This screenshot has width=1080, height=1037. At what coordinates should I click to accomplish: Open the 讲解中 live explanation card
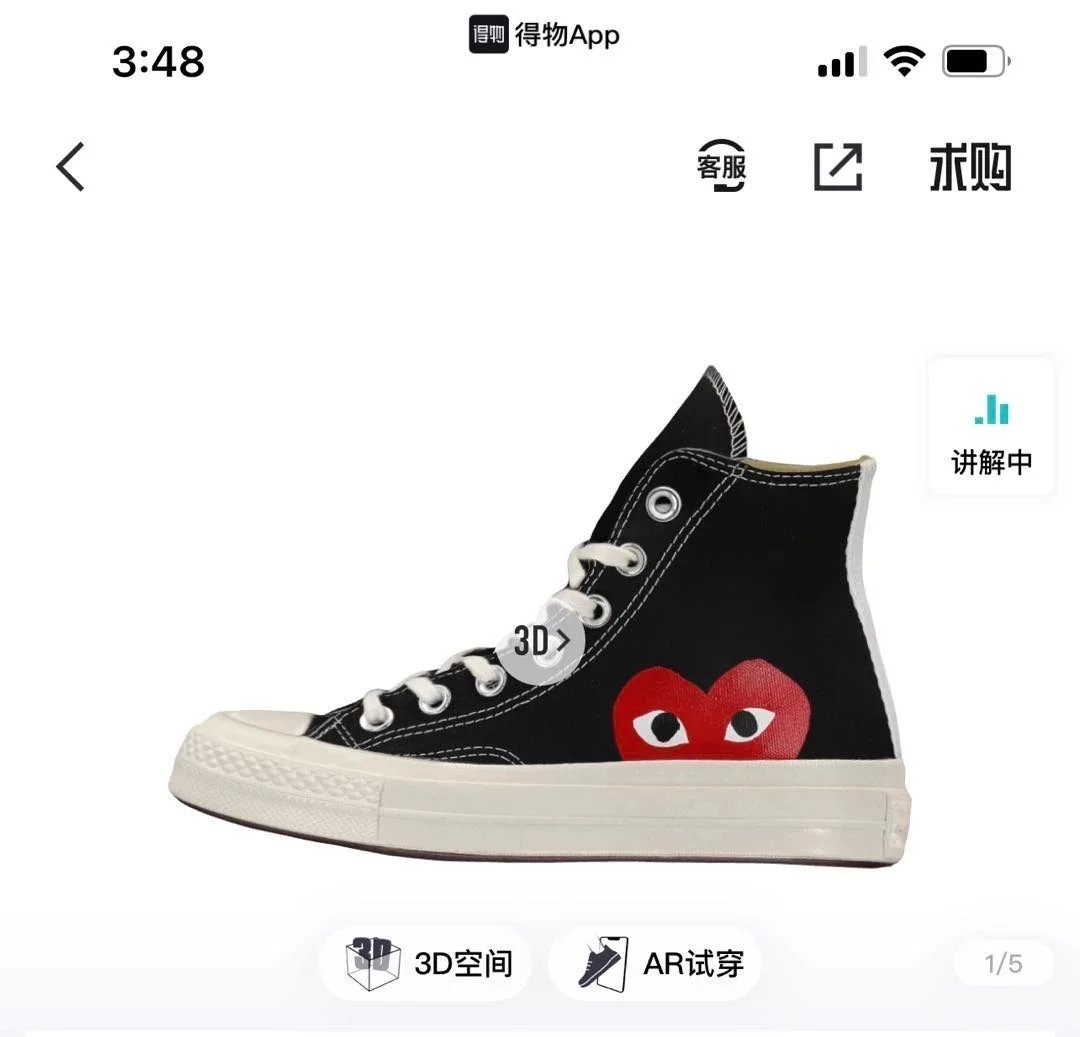991,427
